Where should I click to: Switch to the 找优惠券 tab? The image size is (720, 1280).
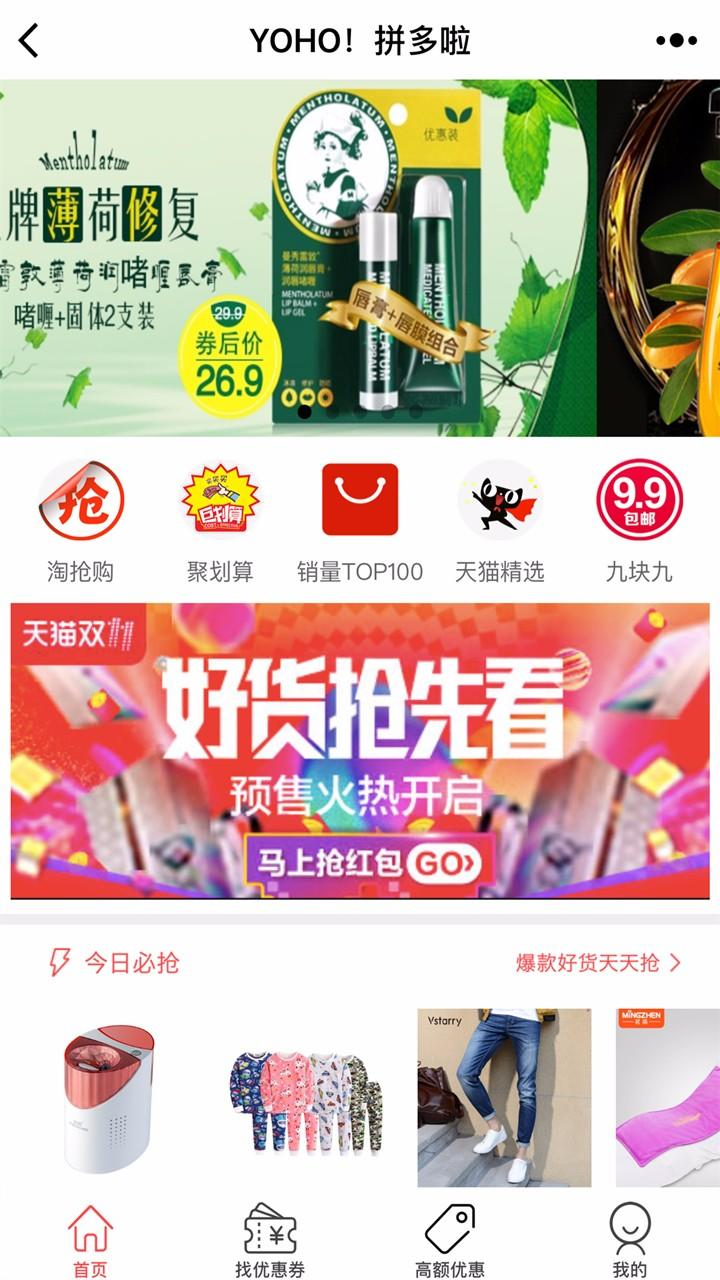pos(270,1242)
